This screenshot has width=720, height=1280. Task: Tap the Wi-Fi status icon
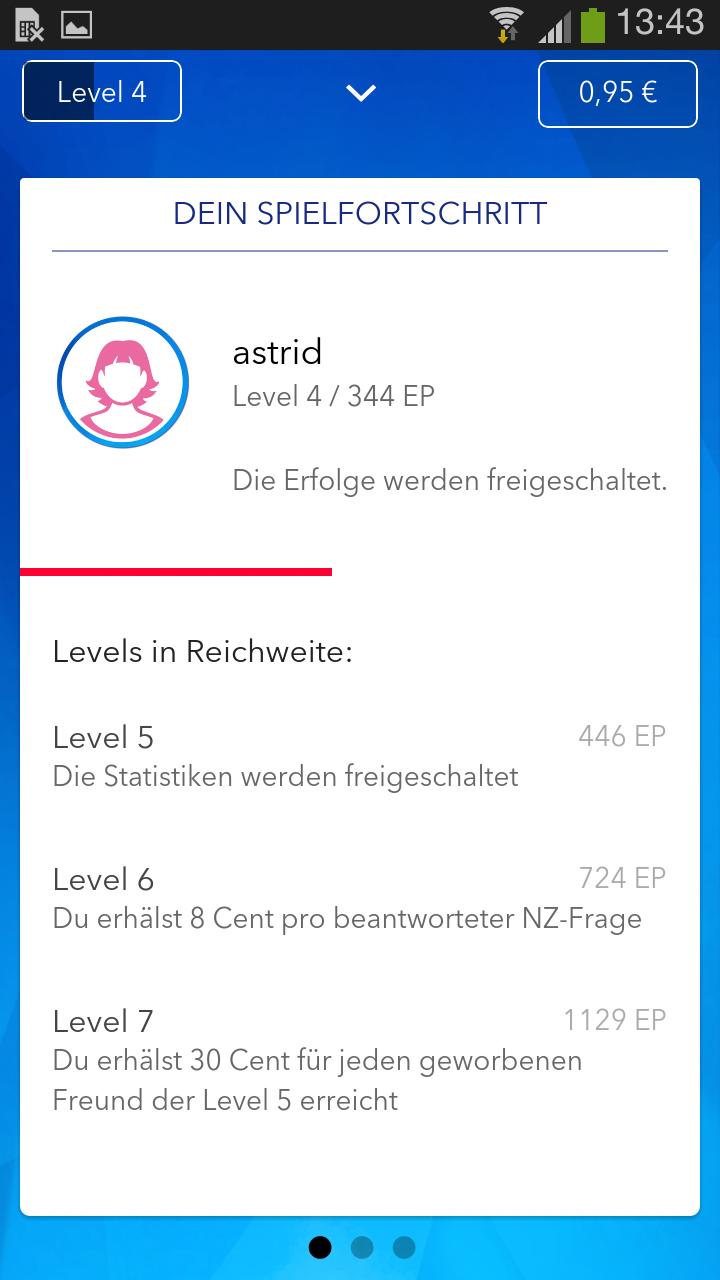click(x=508, y=22)
